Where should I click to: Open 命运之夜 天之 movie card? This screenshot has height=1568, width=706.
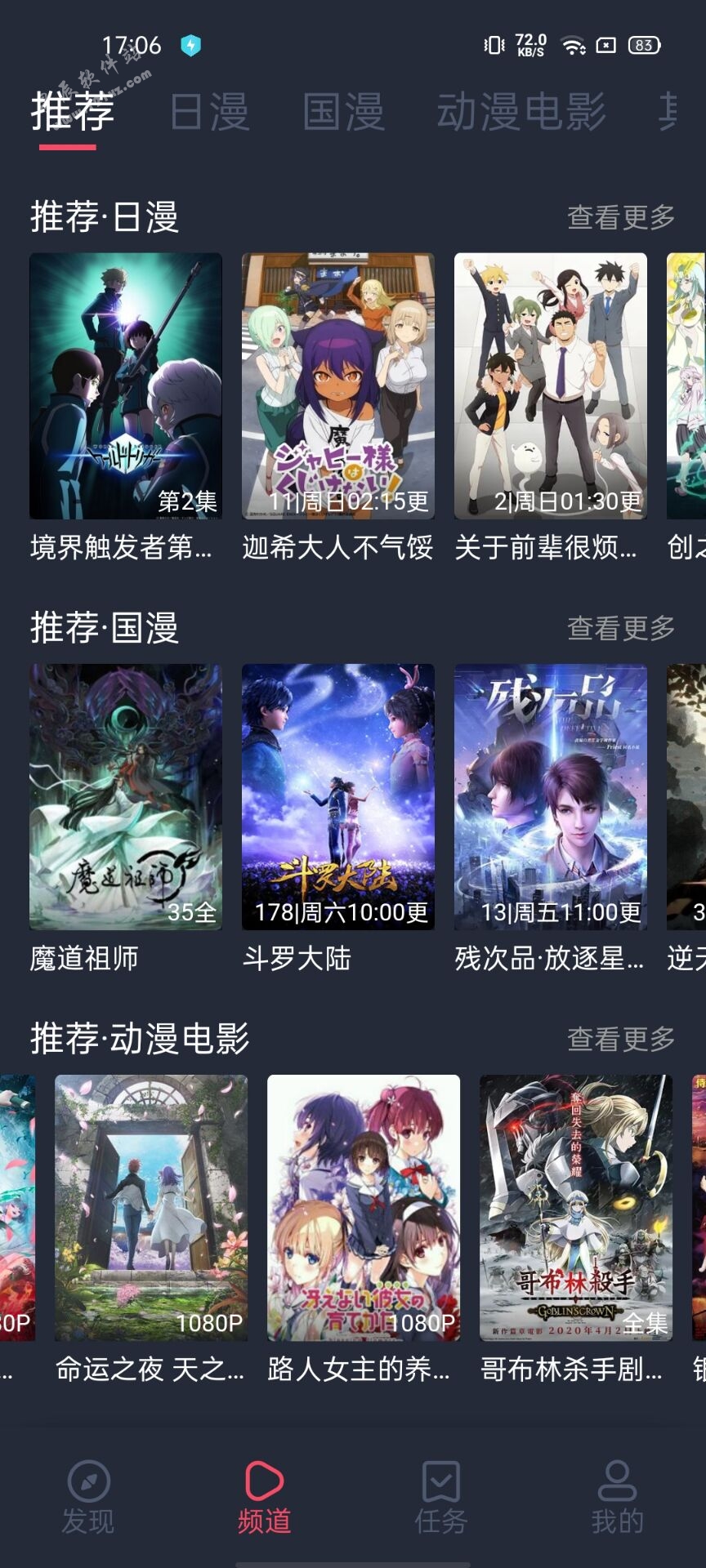(151, 1208)
